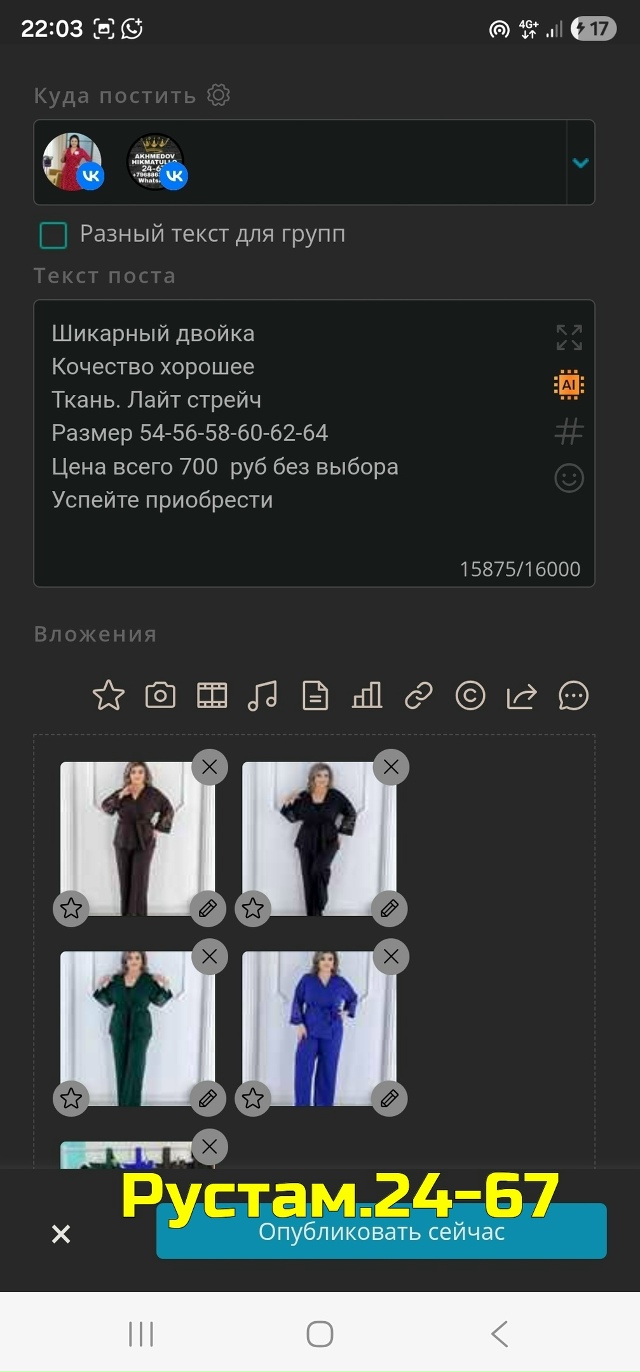Enable Разный текст для групп checkbox

click(x=53, y=235)
